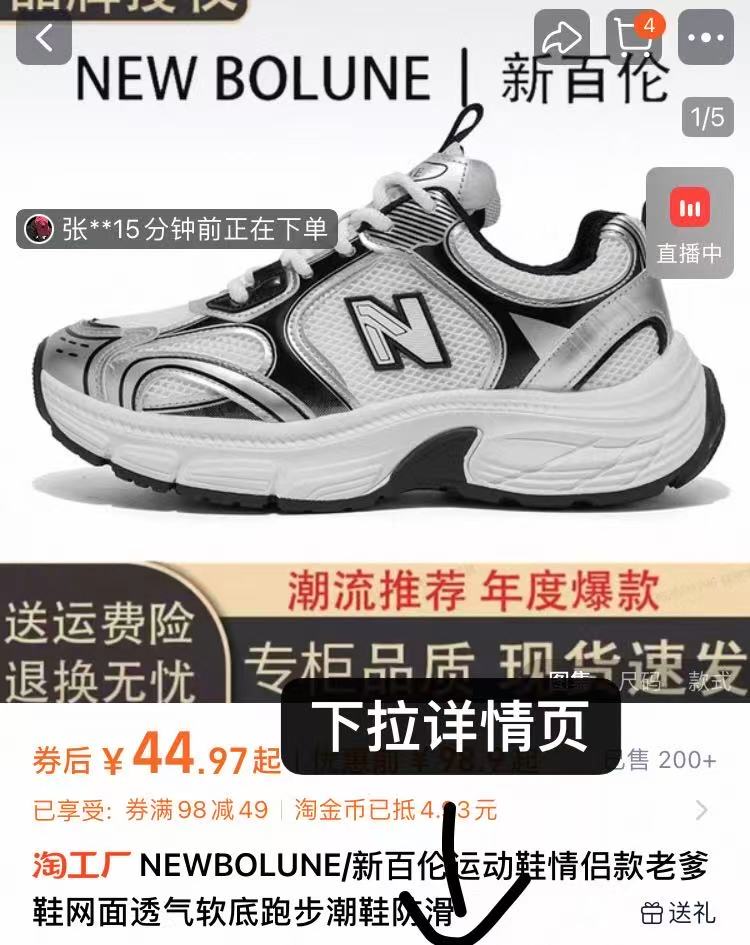Click the buyer avatar in the order notification

[41, 228]
